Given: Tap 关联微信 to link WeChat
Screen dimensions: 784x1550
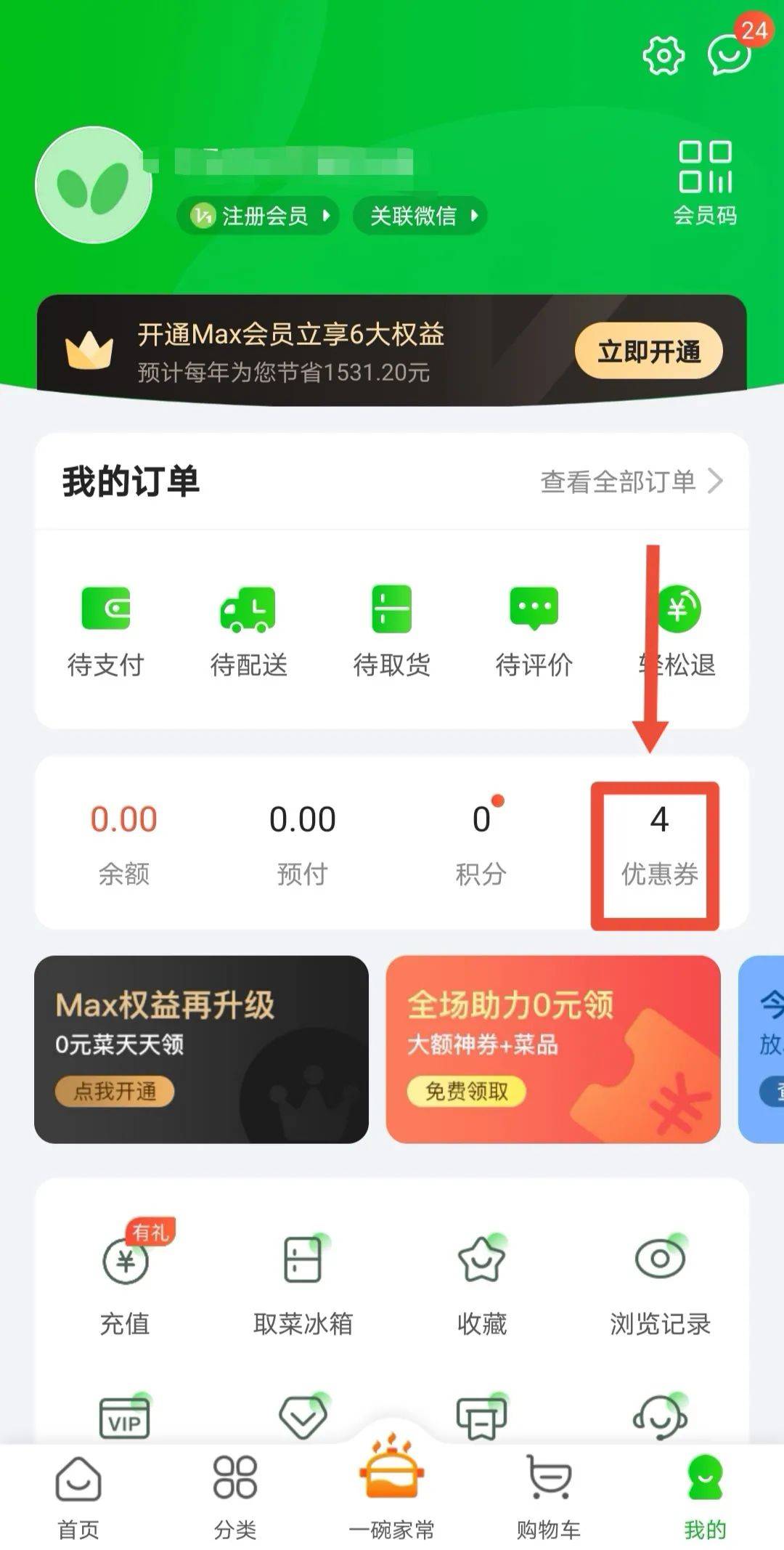Looking at the screenshot, I should [x=420, y=216].
